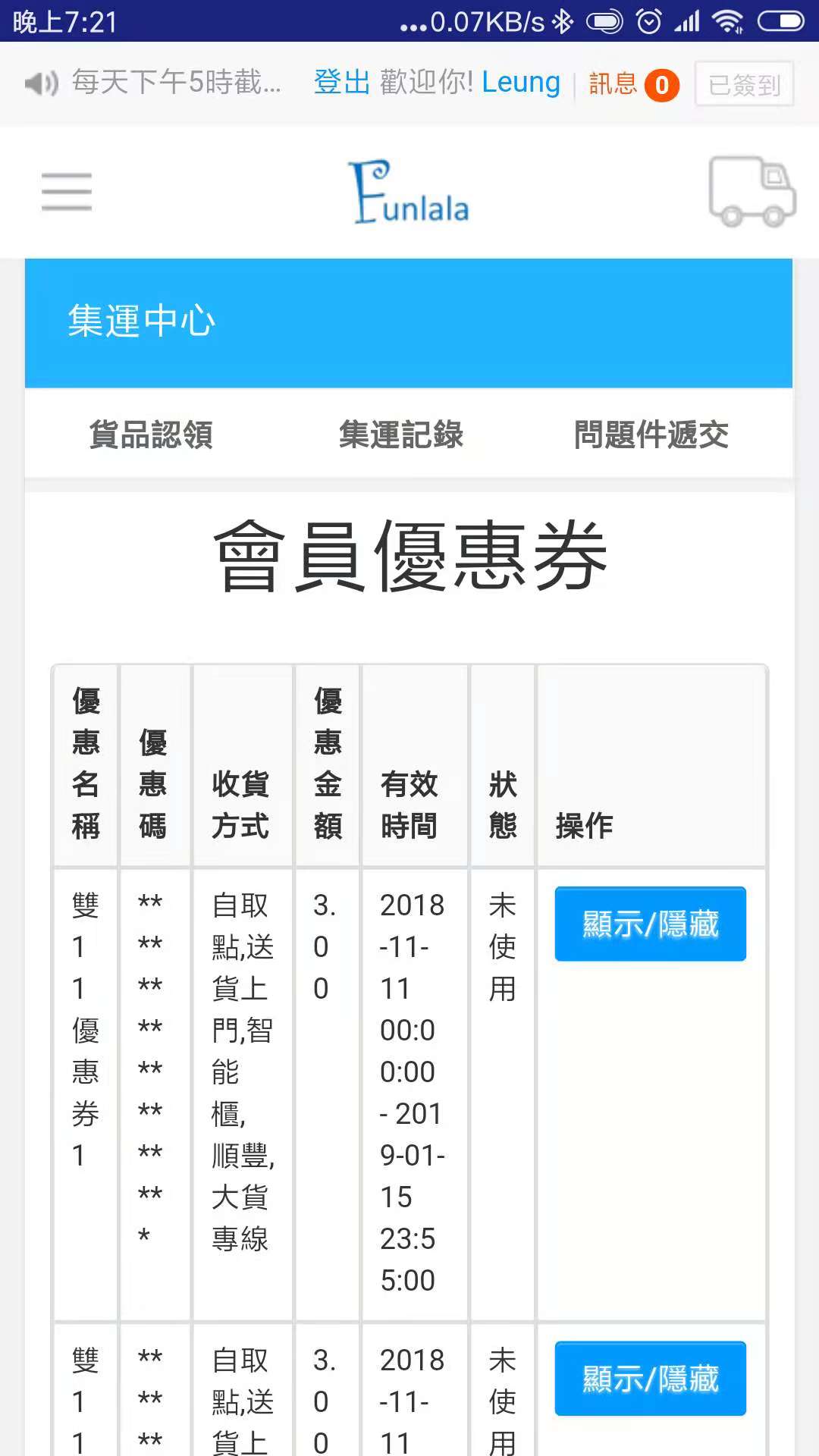Viewport: 819px width, 1456px height.
Task: Tap the 已簽到 check-in button
Action: [x=744, y=84]
